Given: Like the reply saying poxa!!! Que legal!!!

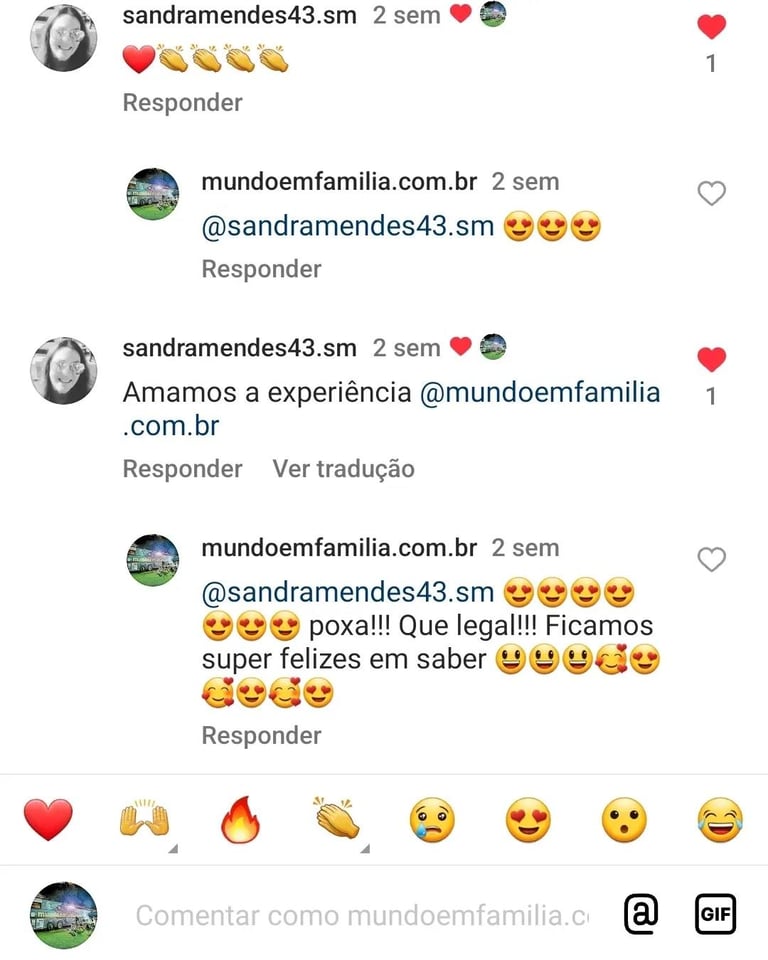Looking at the screenshot, I should (x=712, y=559).
